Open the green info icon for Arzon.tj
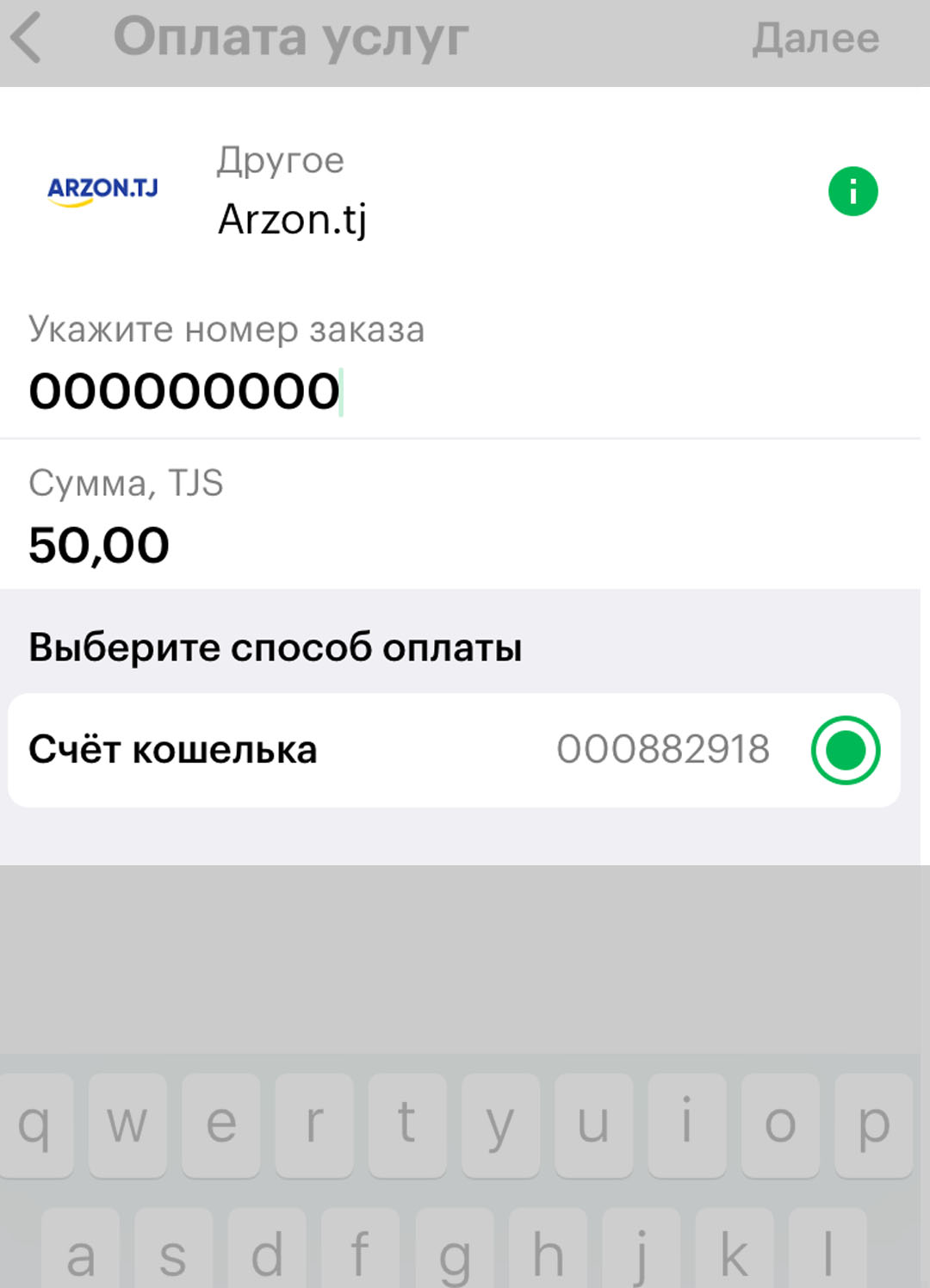 (x=852, y=191)
